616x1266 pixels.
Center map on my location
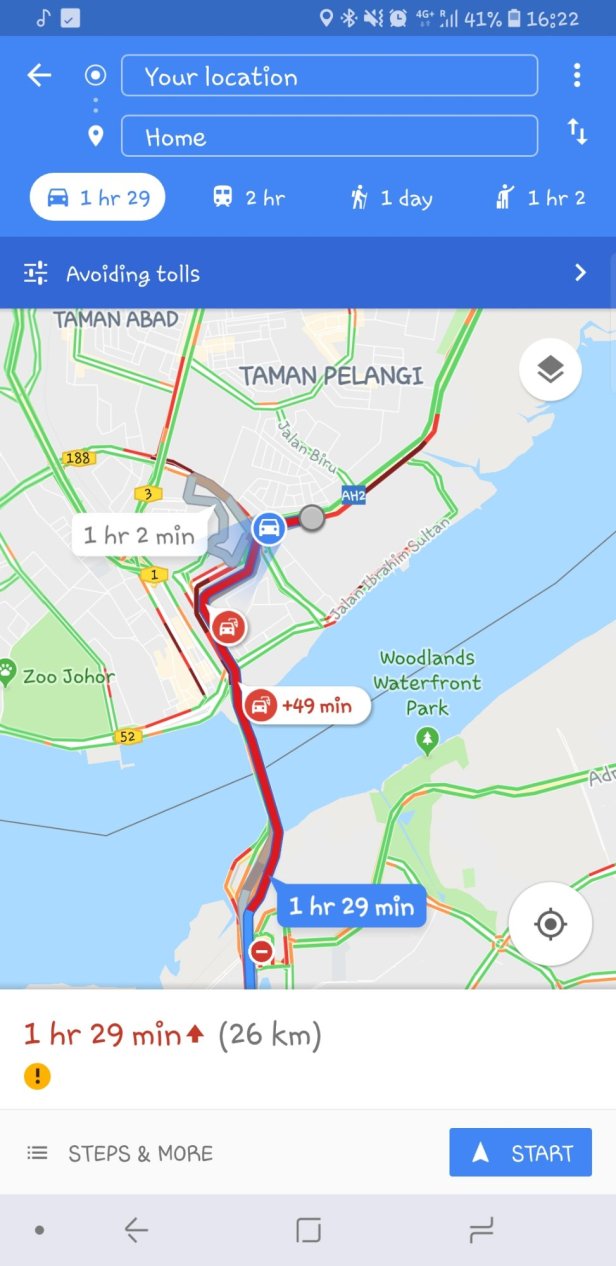(550, 924)
